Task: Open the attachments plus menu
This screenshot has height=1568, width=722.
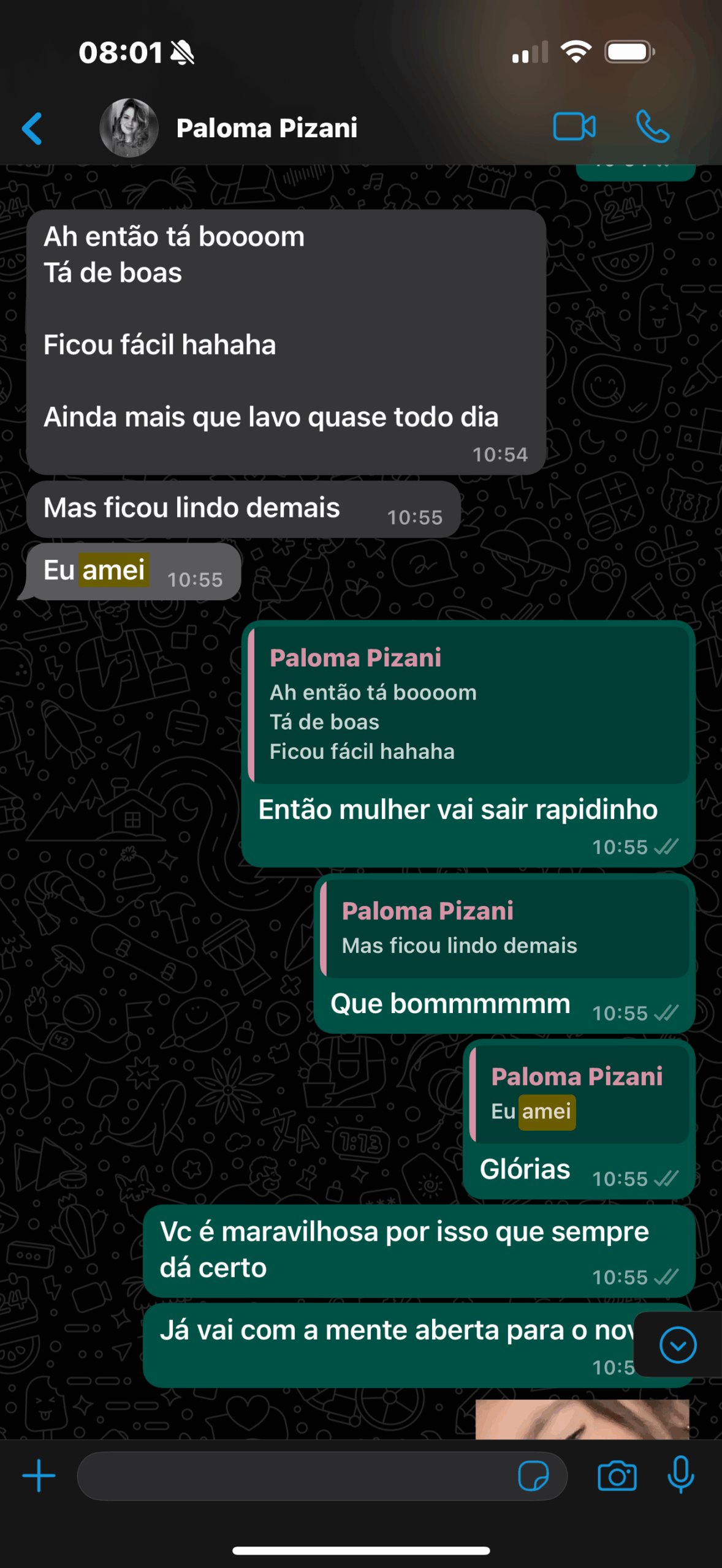Action: click(x=39, y=1476)
